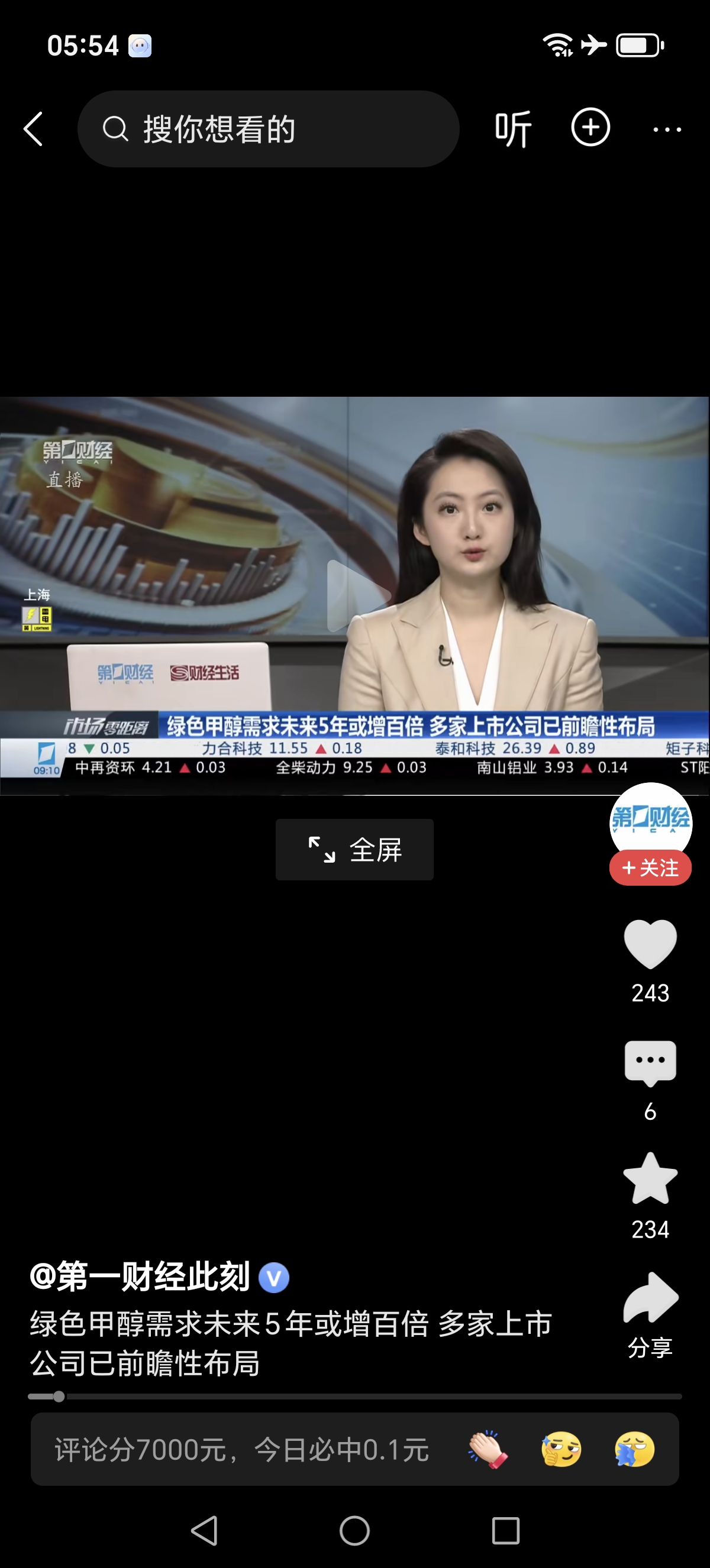Viewport: 710px width, 1568px height.
Task: Open the three-dot overflow menu
Action: 667,129
